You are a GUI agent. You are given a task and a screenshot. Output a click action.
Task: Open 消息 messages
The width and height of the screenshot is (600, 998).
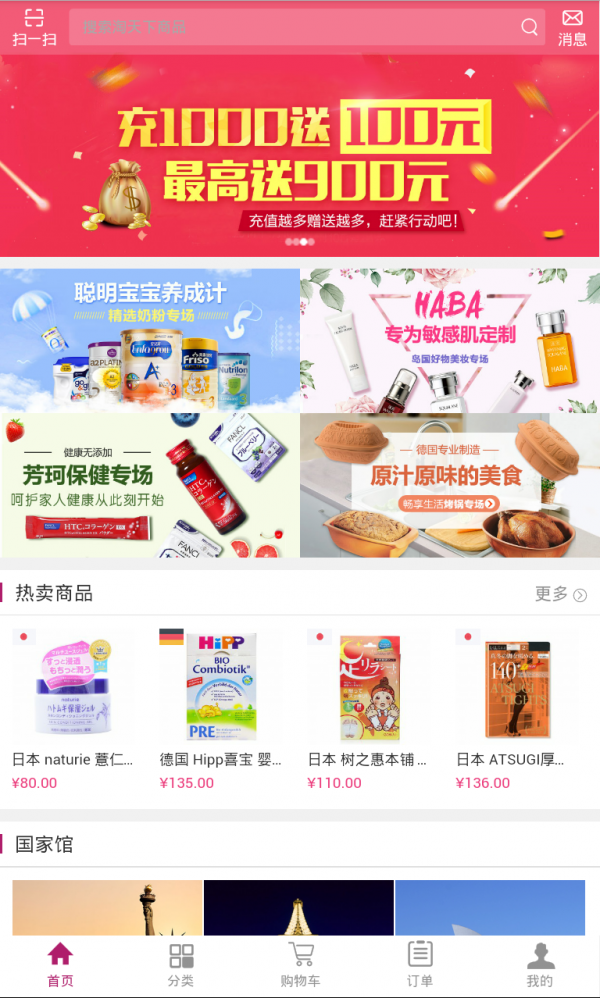point(572,27)
